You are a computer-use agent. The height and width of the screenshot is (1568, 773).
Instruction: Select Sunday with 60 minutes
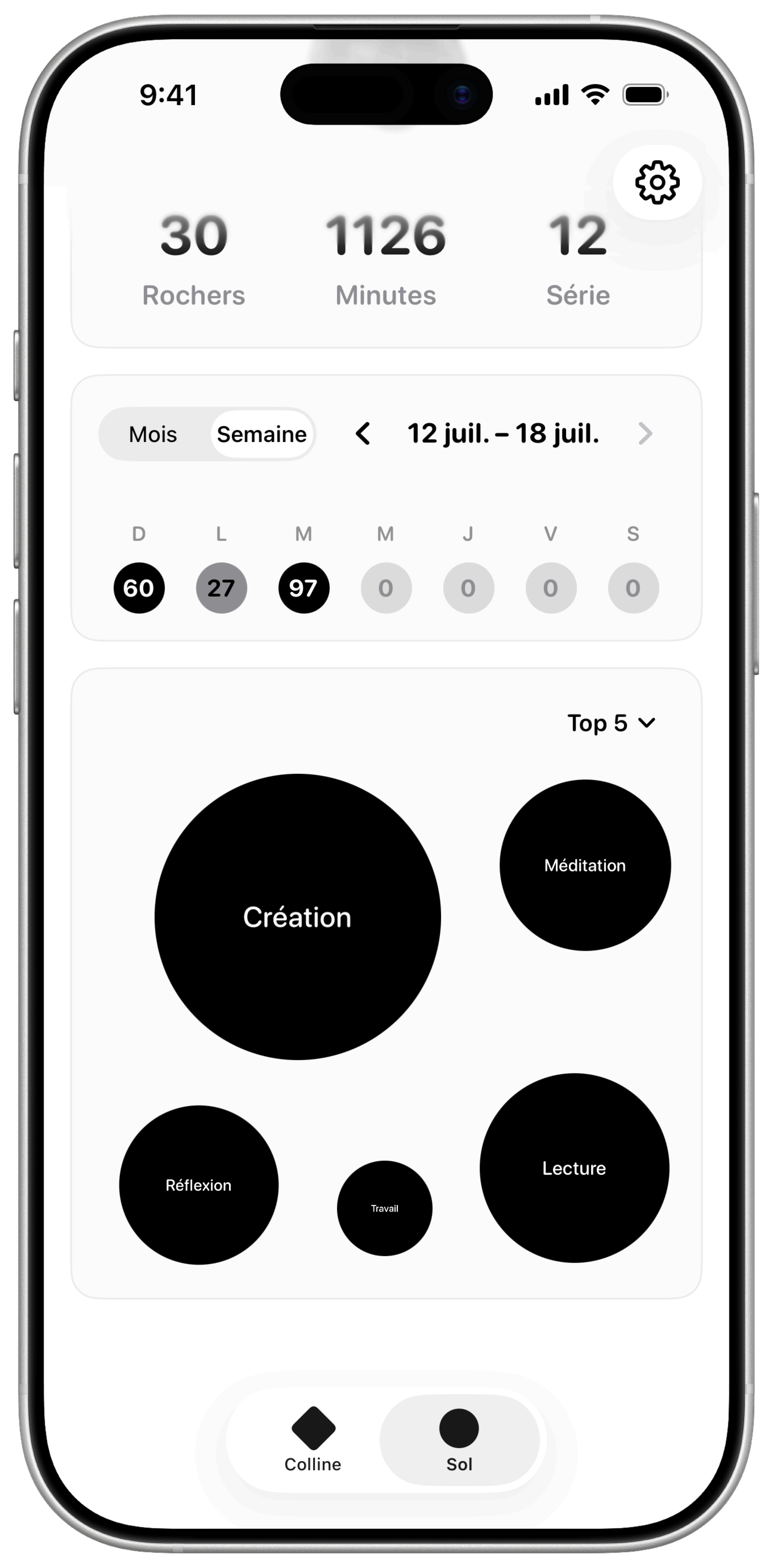coord(139,587)
